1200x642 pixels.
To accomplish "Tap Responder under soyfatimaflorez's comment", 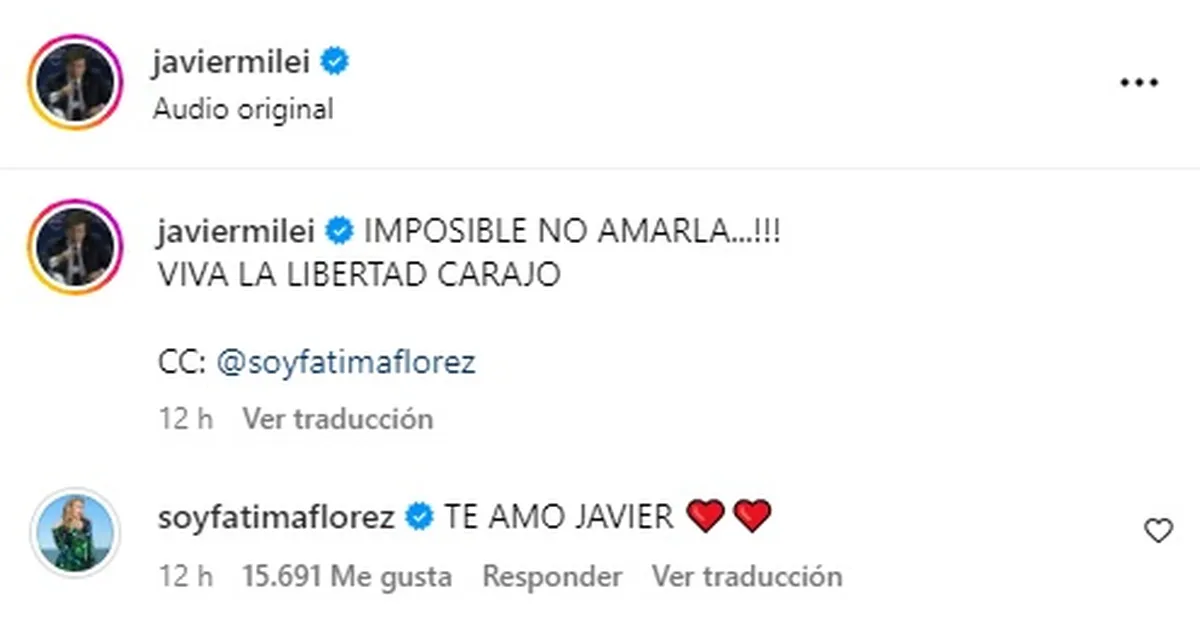I will click(552, 577).
